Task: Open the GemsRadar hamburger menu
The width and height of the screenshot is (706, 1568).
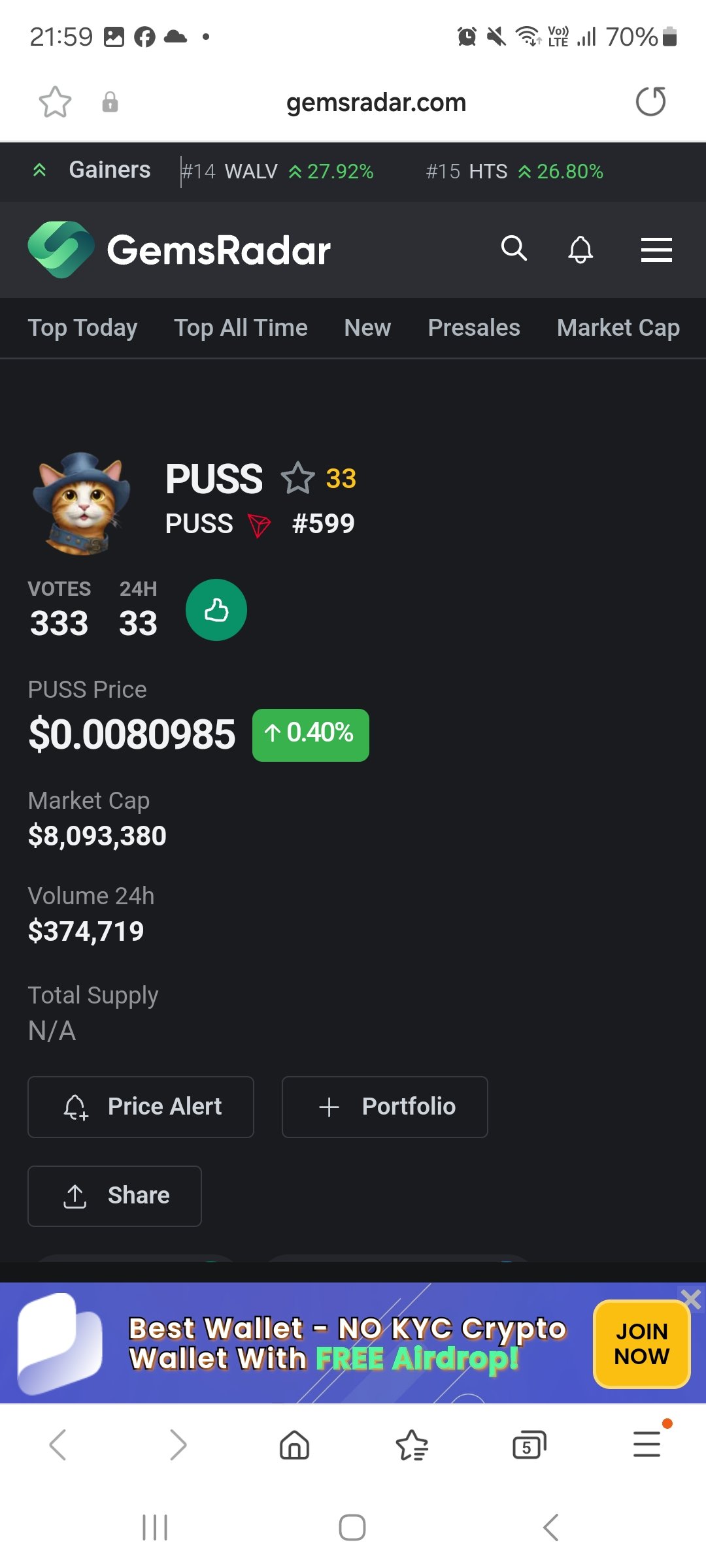Action: 656,250
